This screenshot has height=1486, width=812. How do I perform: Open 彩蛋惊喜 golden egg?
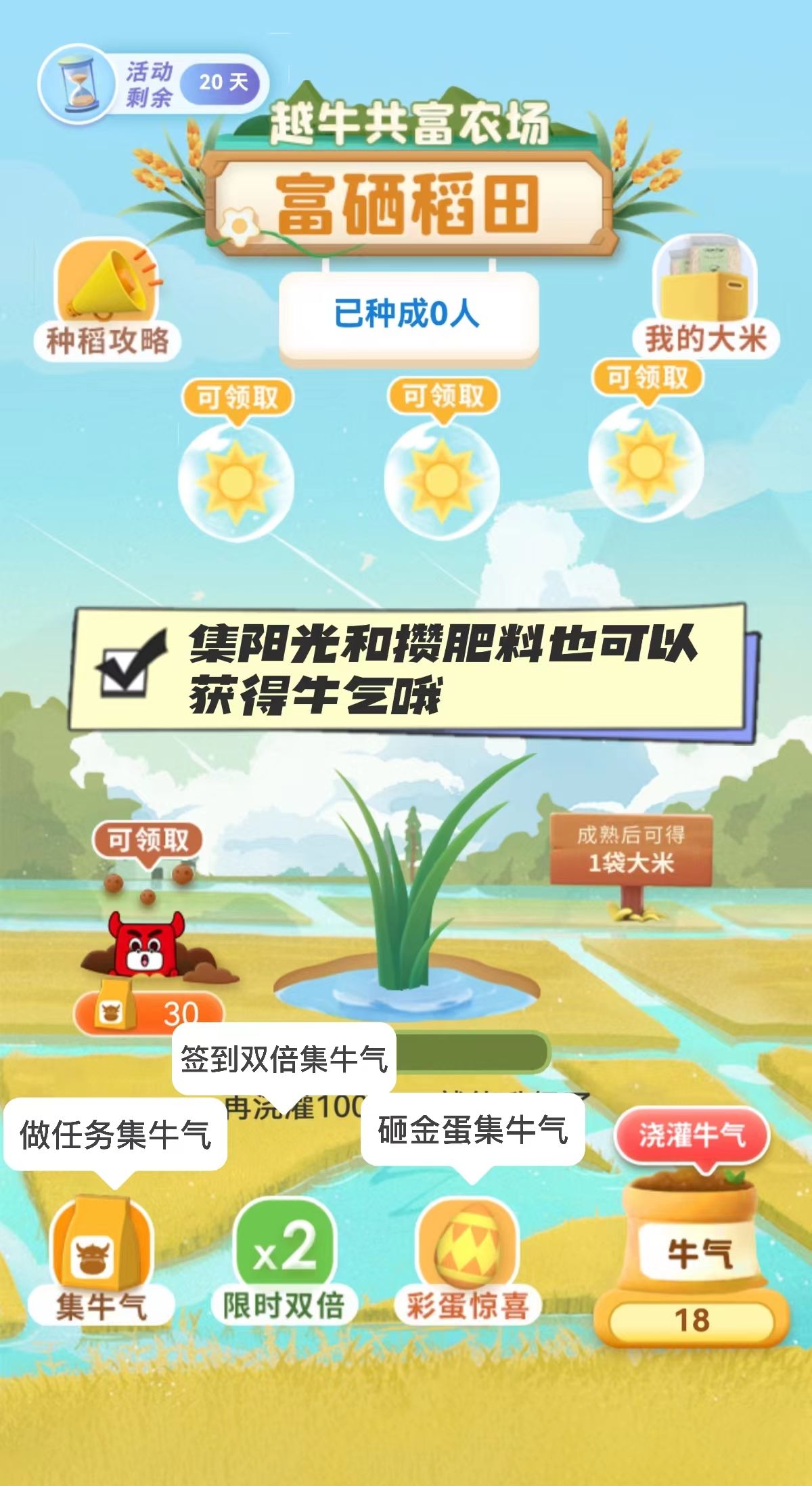pos(468,1261)
